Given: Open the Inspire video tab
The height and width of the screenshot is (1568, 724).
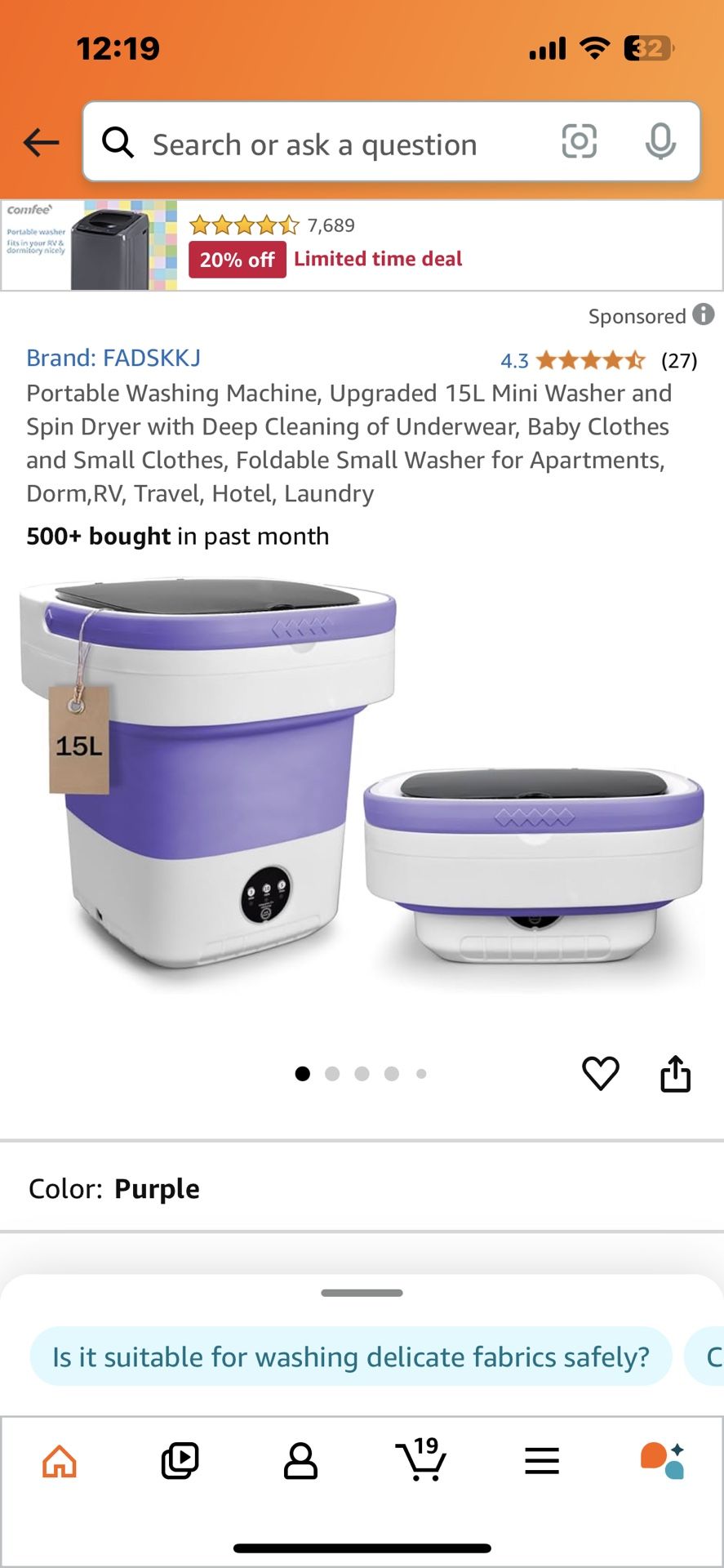Looking at the screenshot, I should [x=180, y=1461].
